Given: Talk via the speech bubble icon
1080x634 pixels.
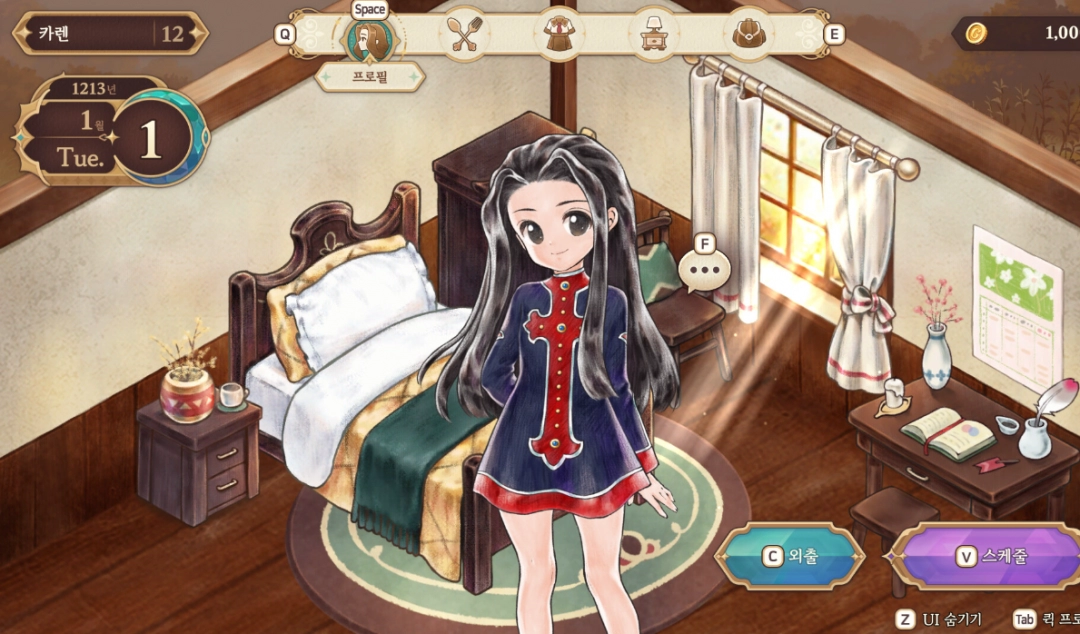Looking at the screenshot, I should click(x=704, y=270).
